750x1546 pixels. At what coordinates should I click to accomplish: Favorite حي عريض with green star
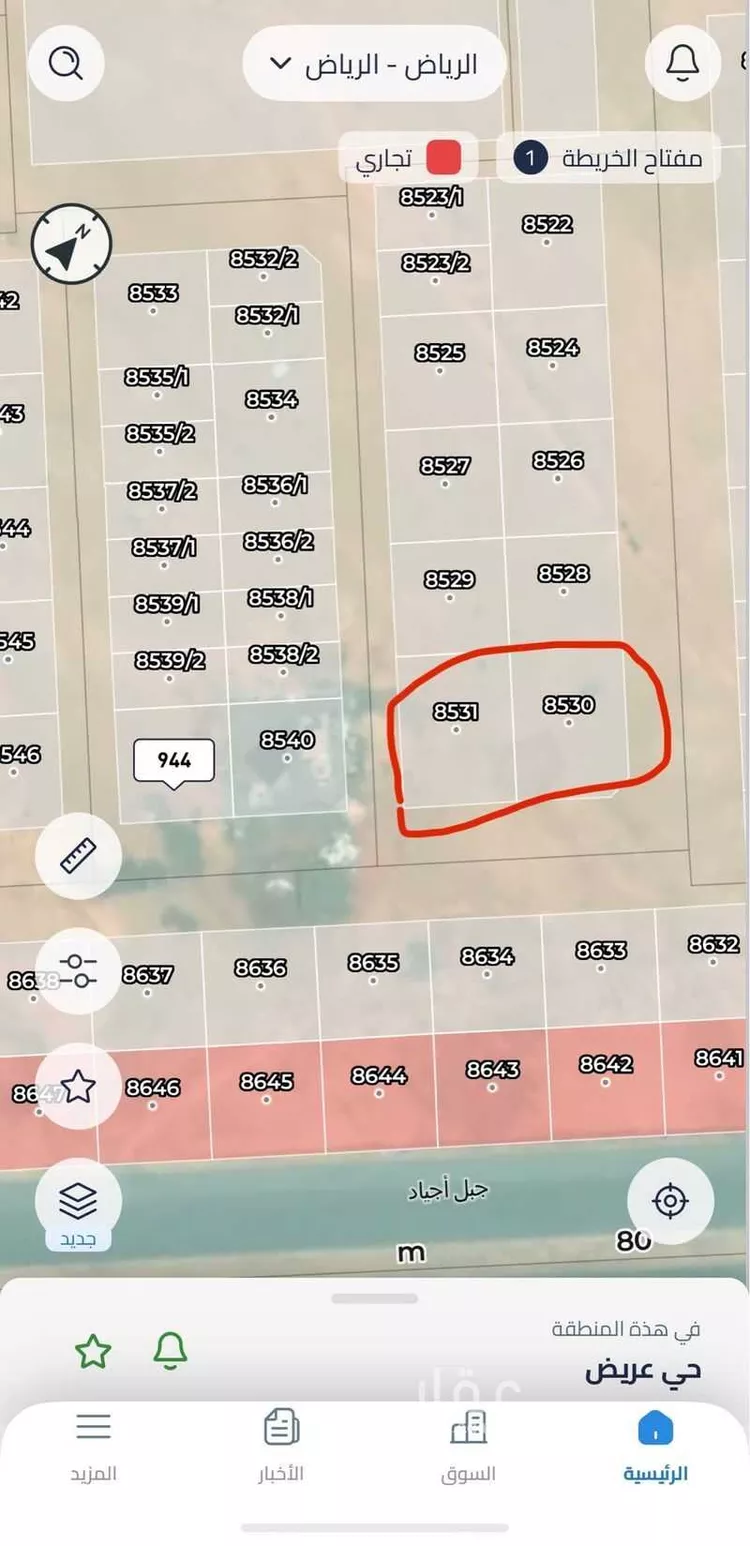click(x=93, y=1352)
